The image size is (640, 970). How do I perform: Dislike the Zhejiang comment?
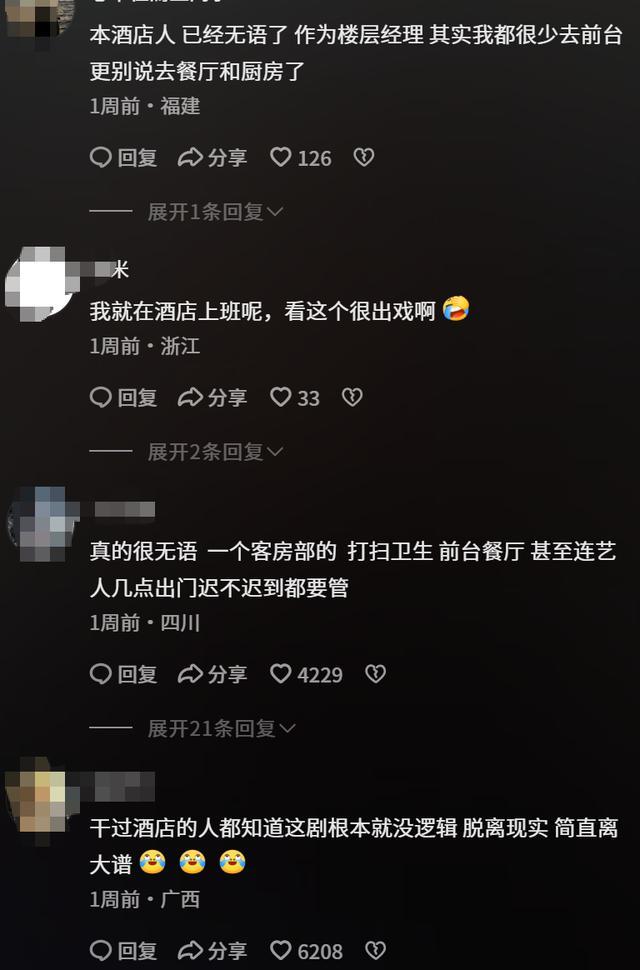[352, 397]
